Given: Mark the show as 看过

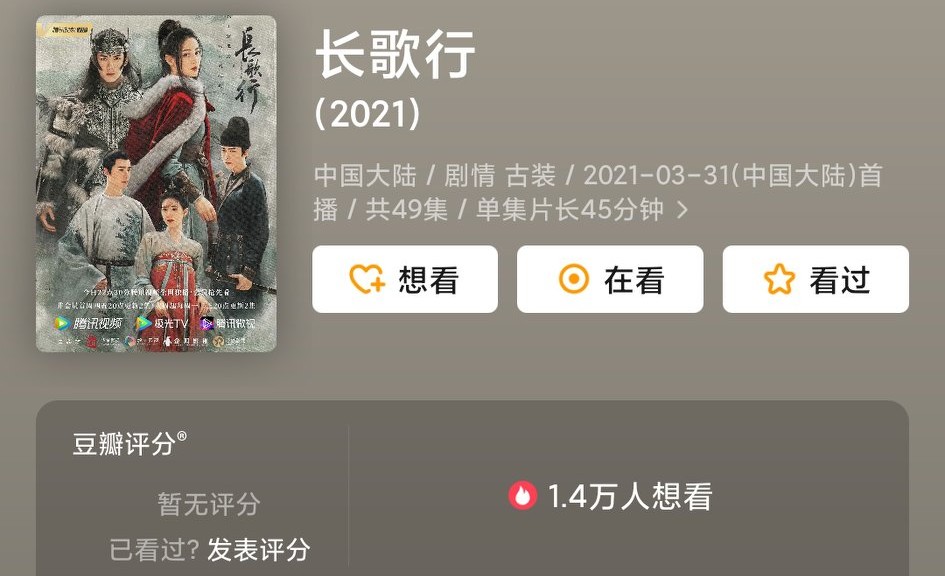Looking at the screenshot, I should click(815, 280).
